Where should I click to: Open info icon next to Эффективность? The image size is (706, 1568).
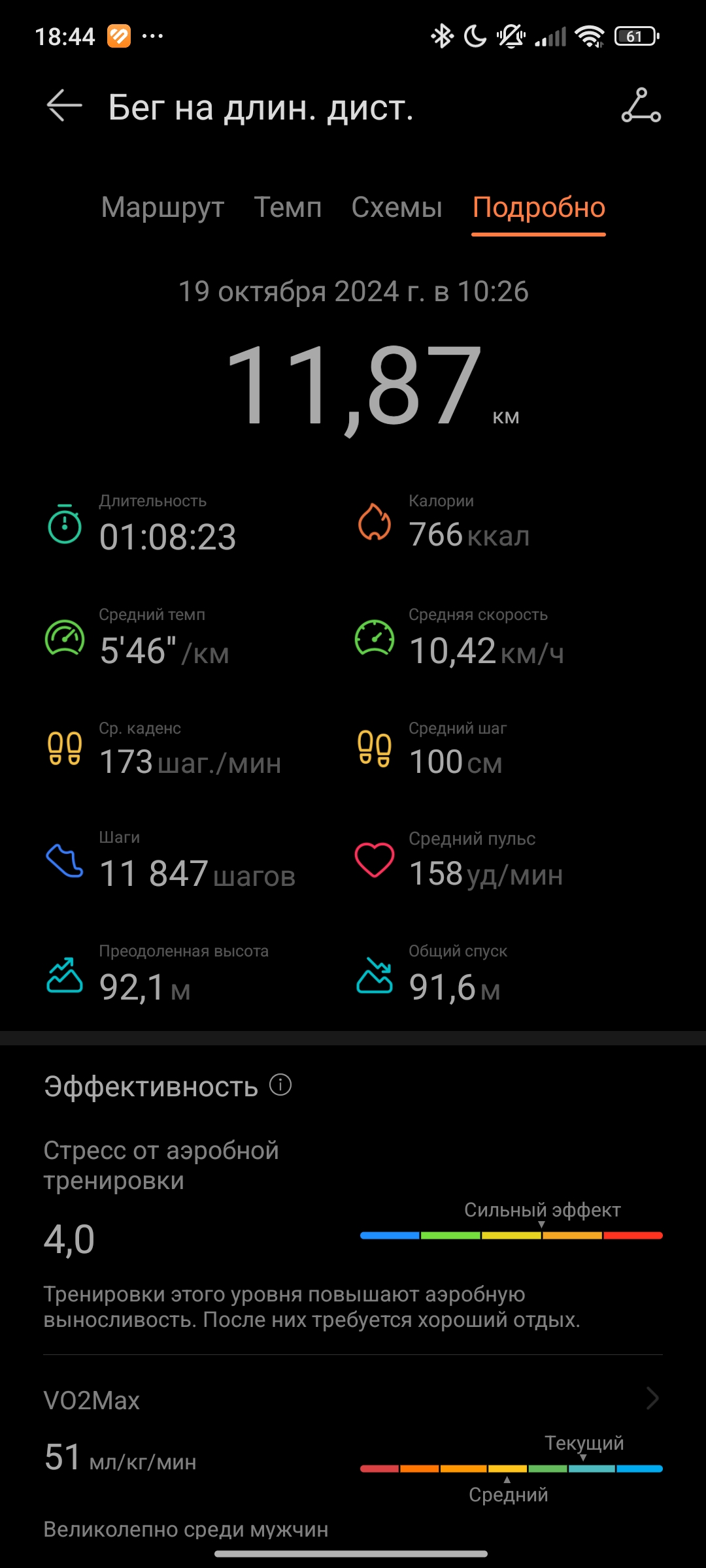tap(280, 1085)
